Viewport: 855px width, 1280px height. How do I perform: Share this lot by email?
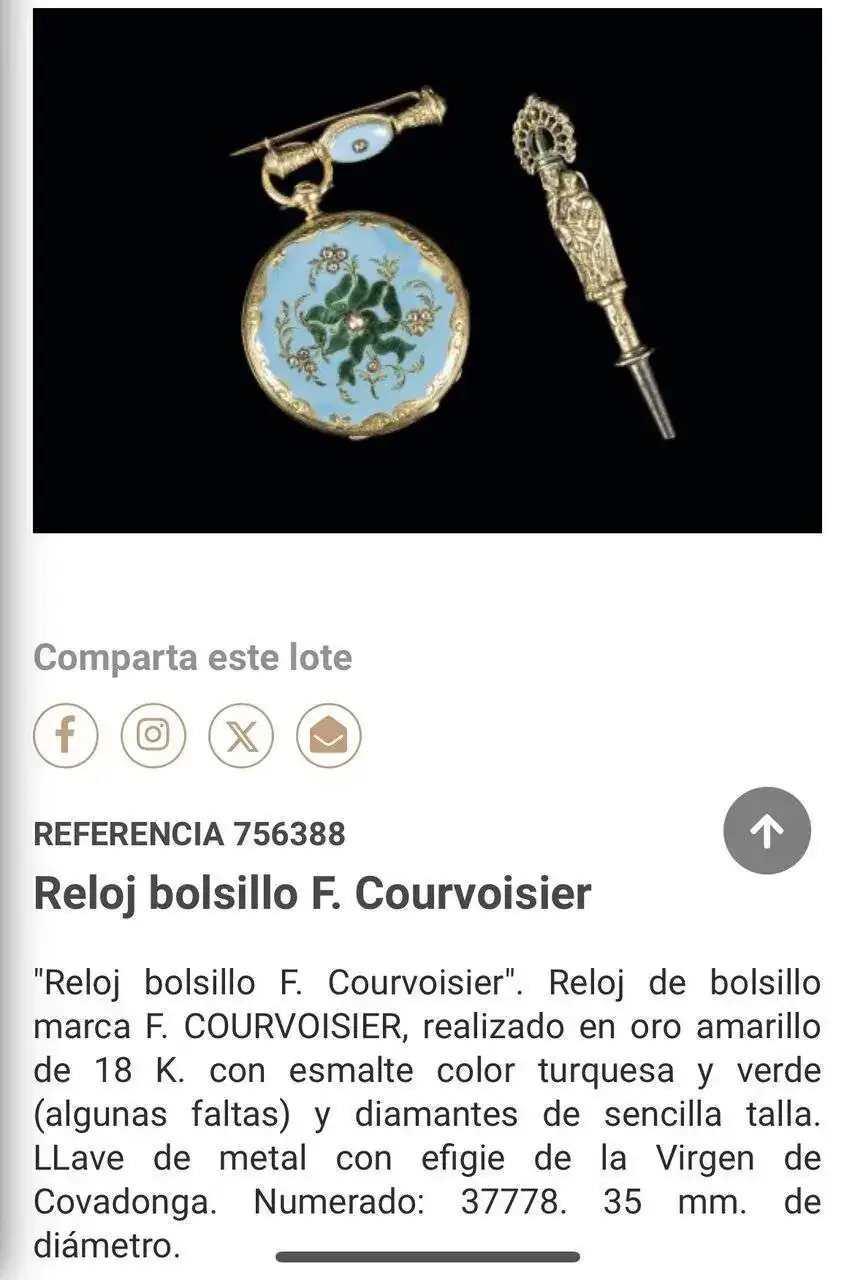(x=328, y=736)
